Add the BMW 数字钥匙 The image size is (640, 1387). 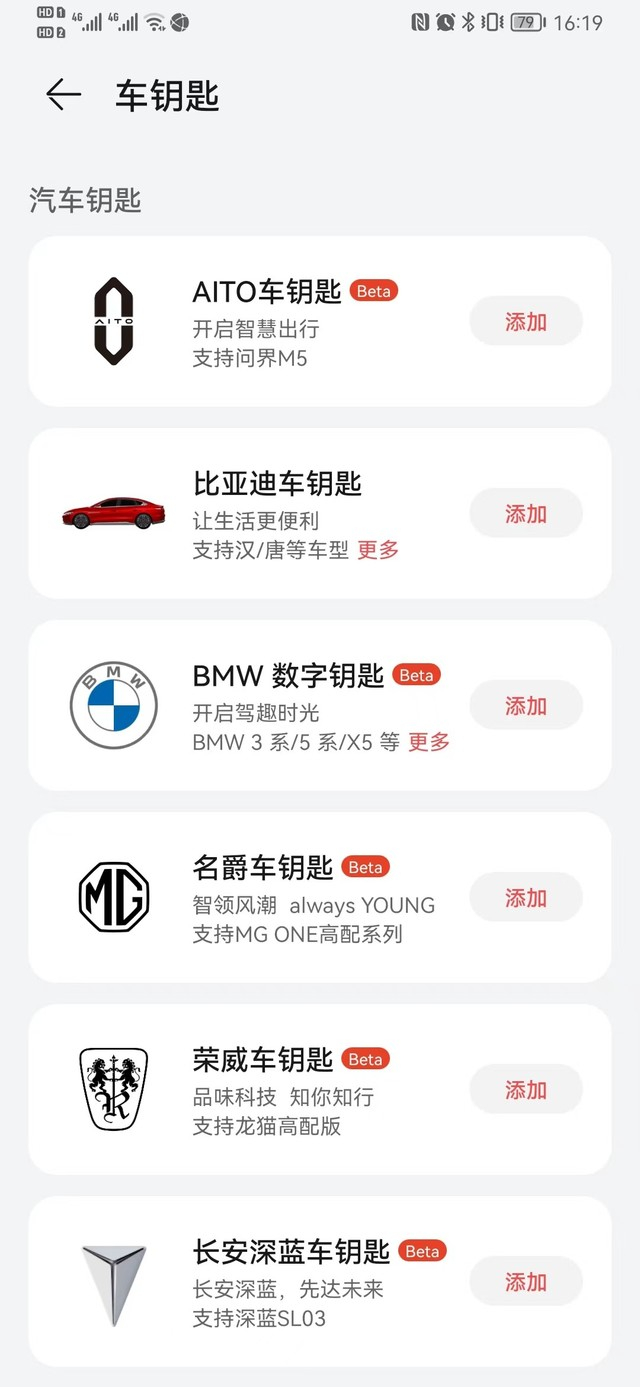[x=526, y=706]
